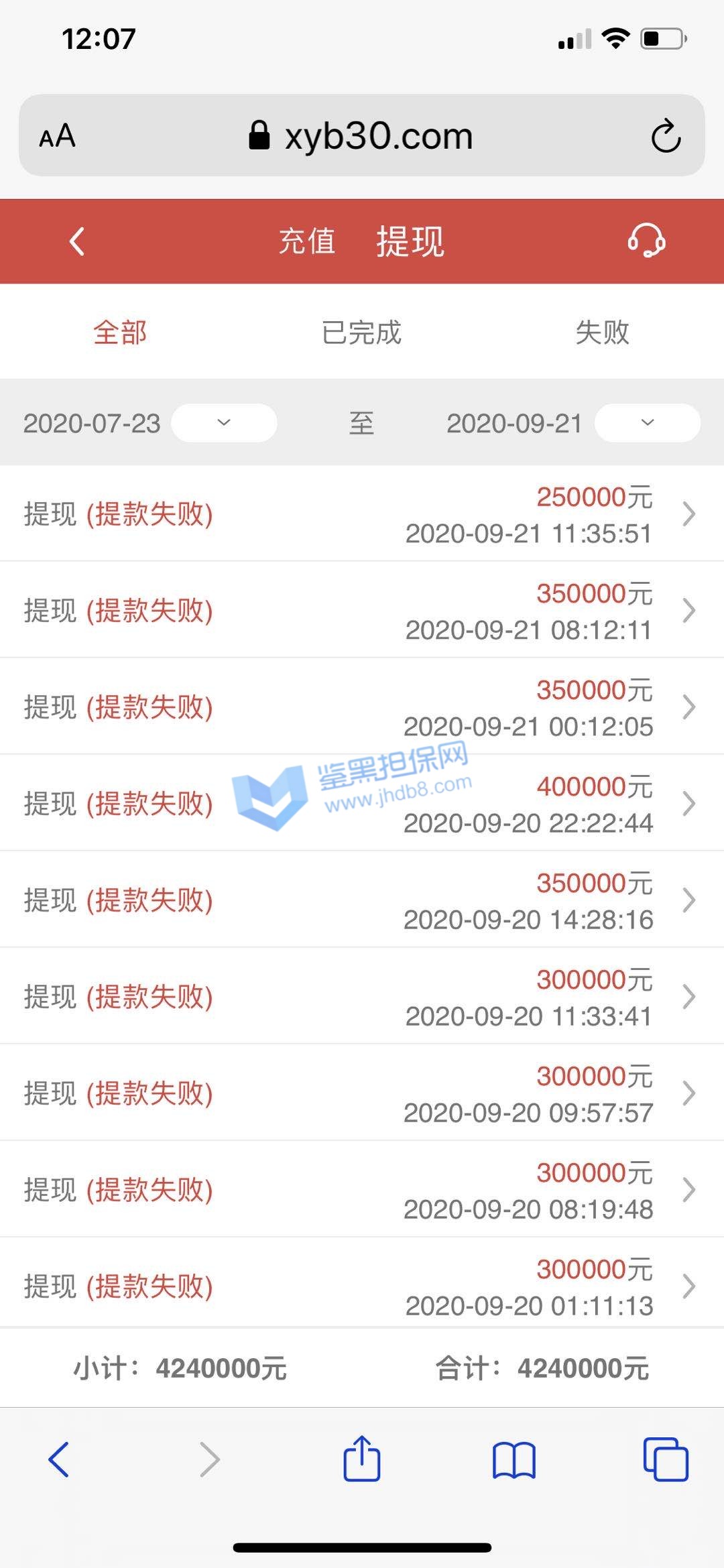Open end date dropdown 2020-09-21

coord(647,423)
